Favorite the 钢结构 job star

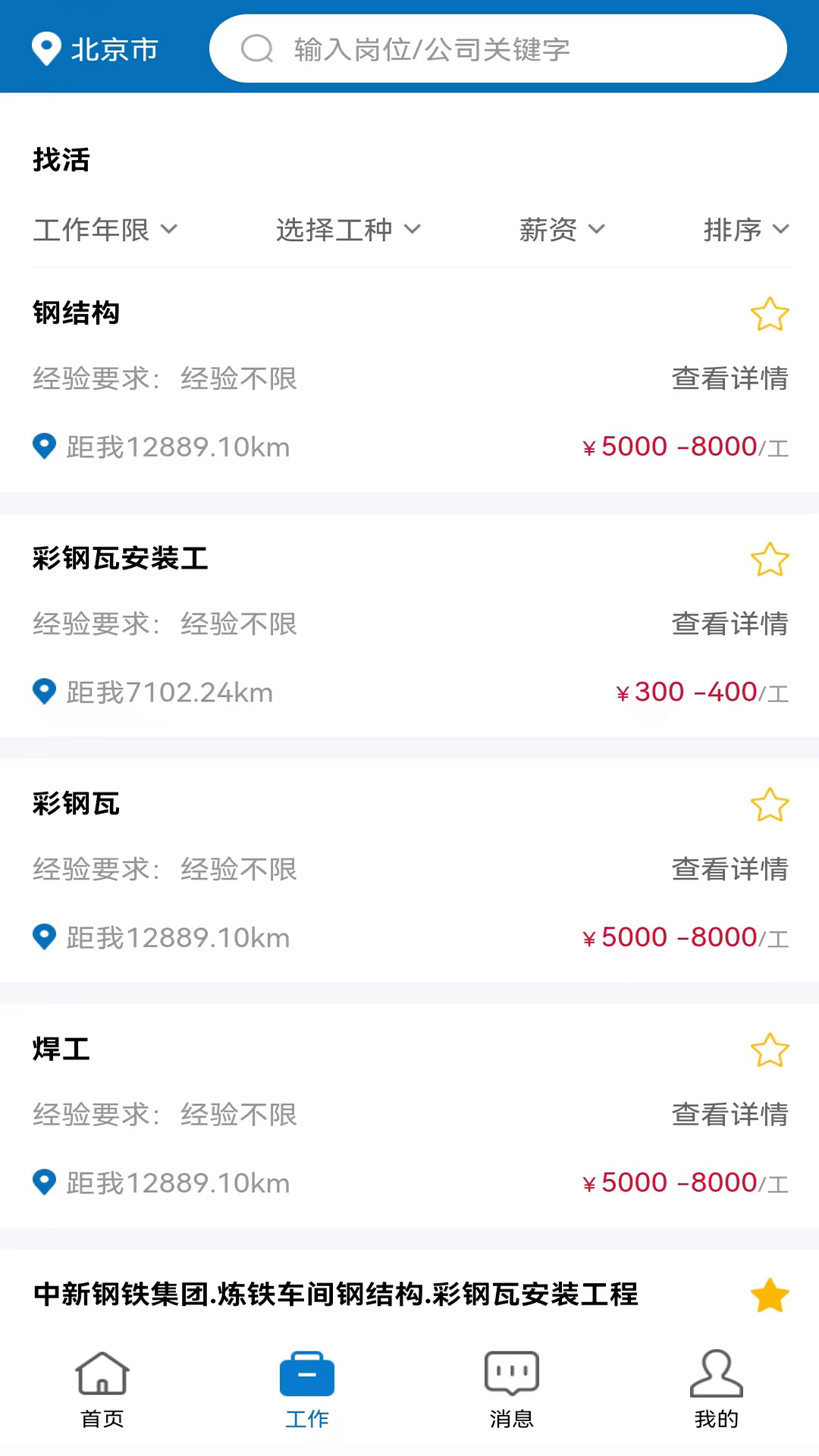pos(770,313)
